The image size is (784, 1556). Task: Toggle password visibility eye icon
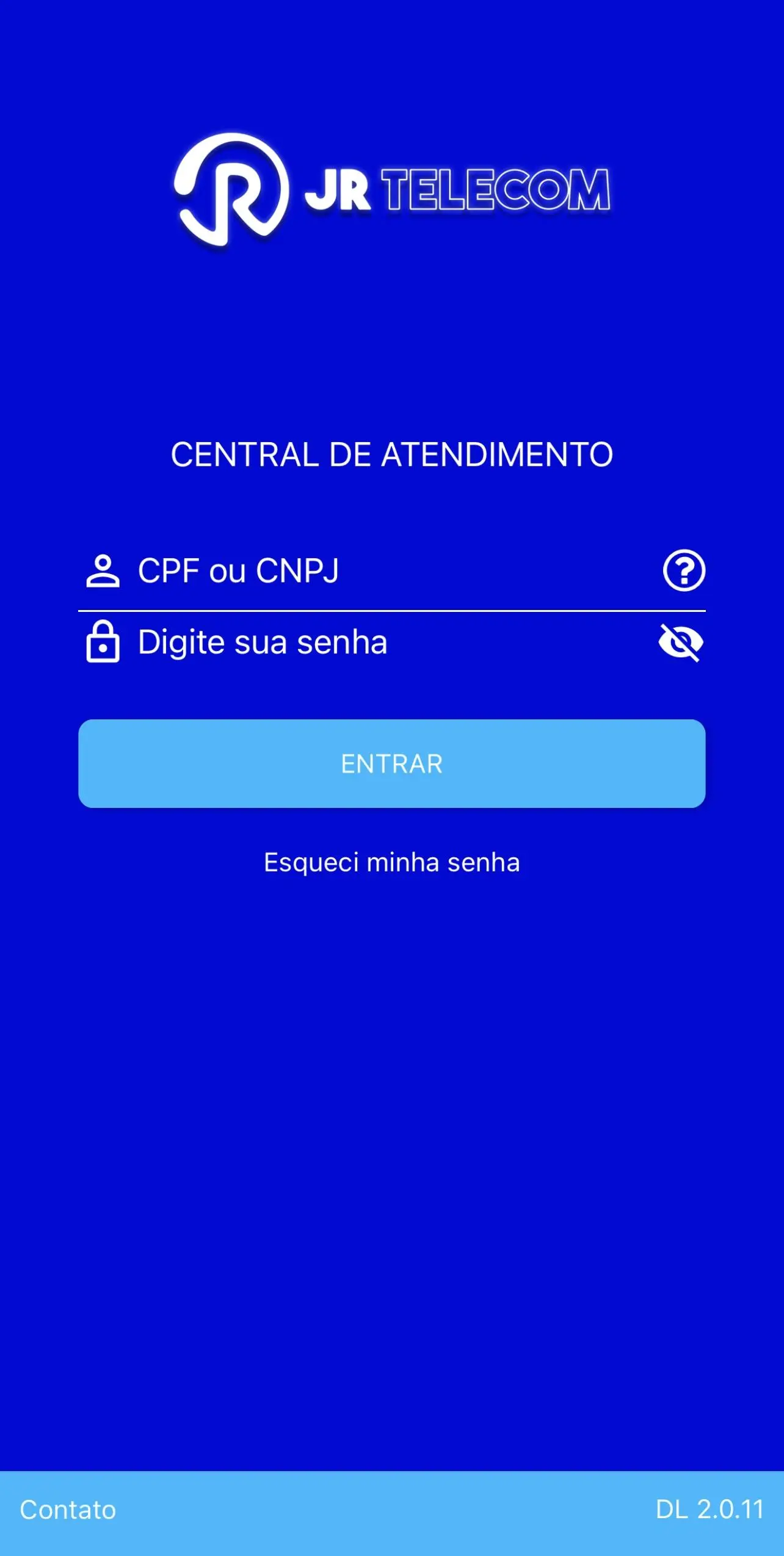pos(681,642)
